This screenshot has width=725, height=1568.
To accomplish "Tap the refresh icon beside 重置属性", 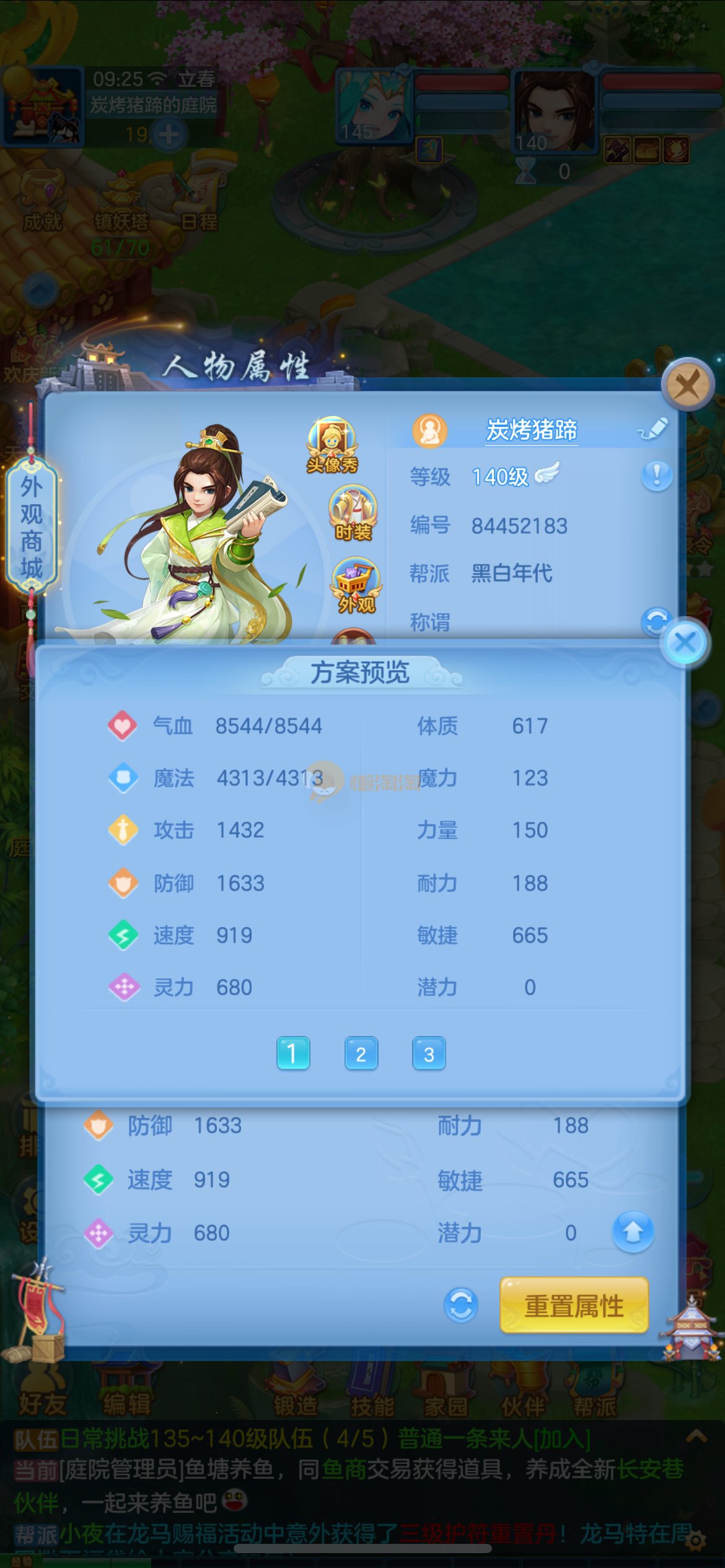I will [x=461, y=1305].
